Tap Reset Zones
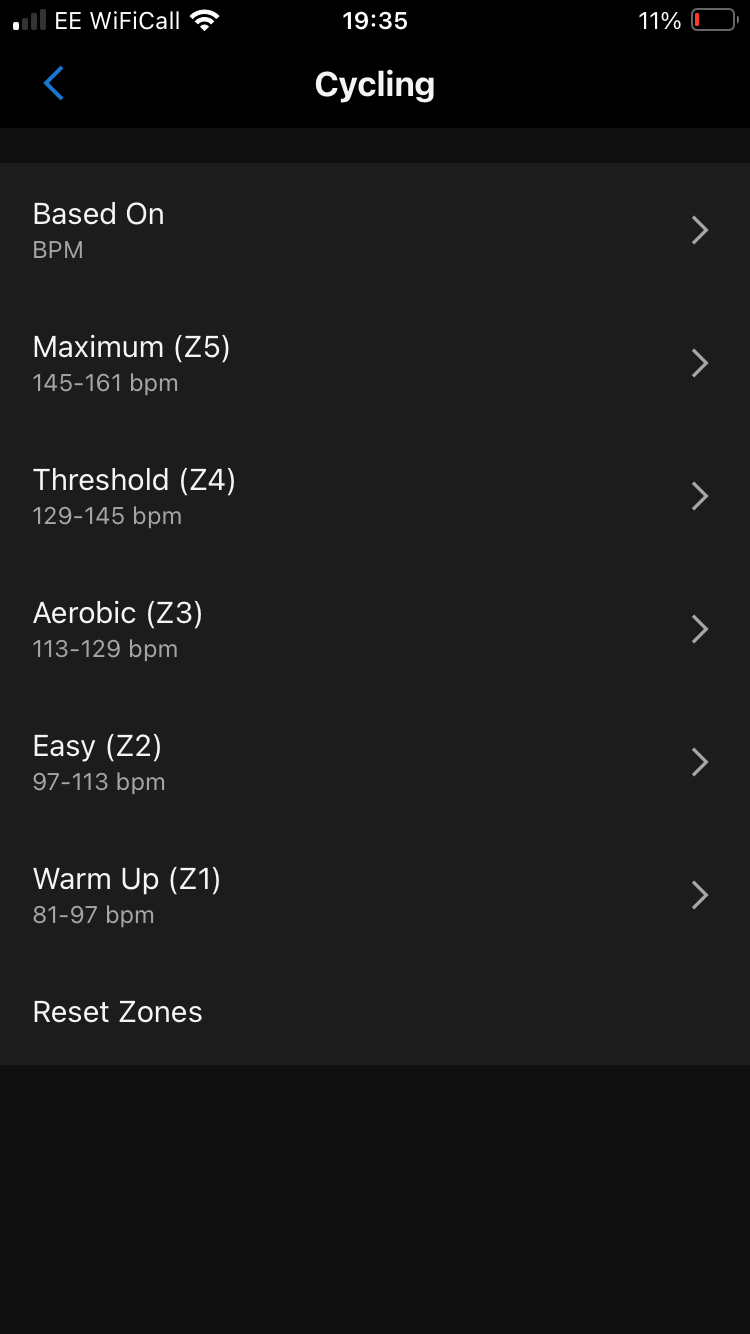750x1334 pixels. [x=118, y=1012]
